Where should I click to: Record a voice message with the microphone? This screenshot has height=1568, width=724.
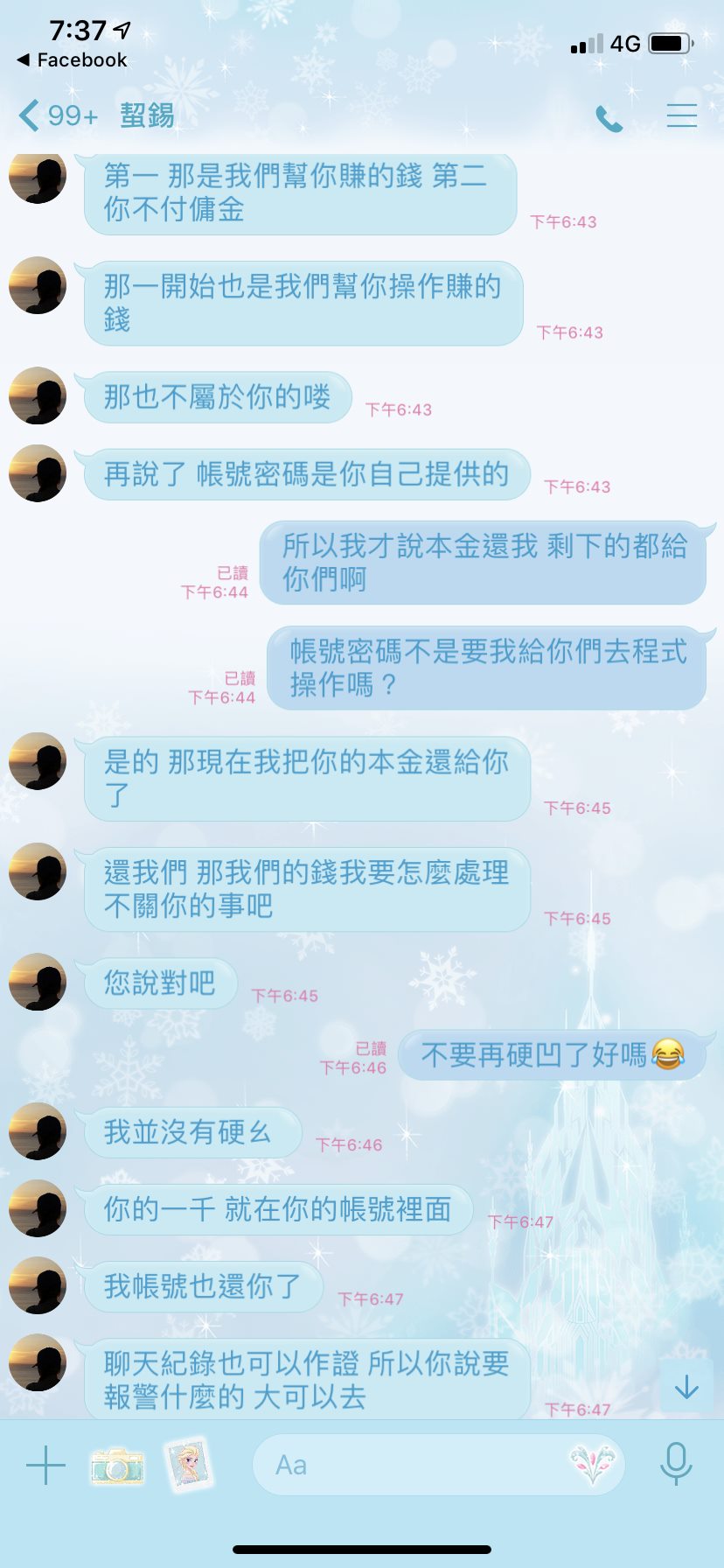tap(676, 1464)
